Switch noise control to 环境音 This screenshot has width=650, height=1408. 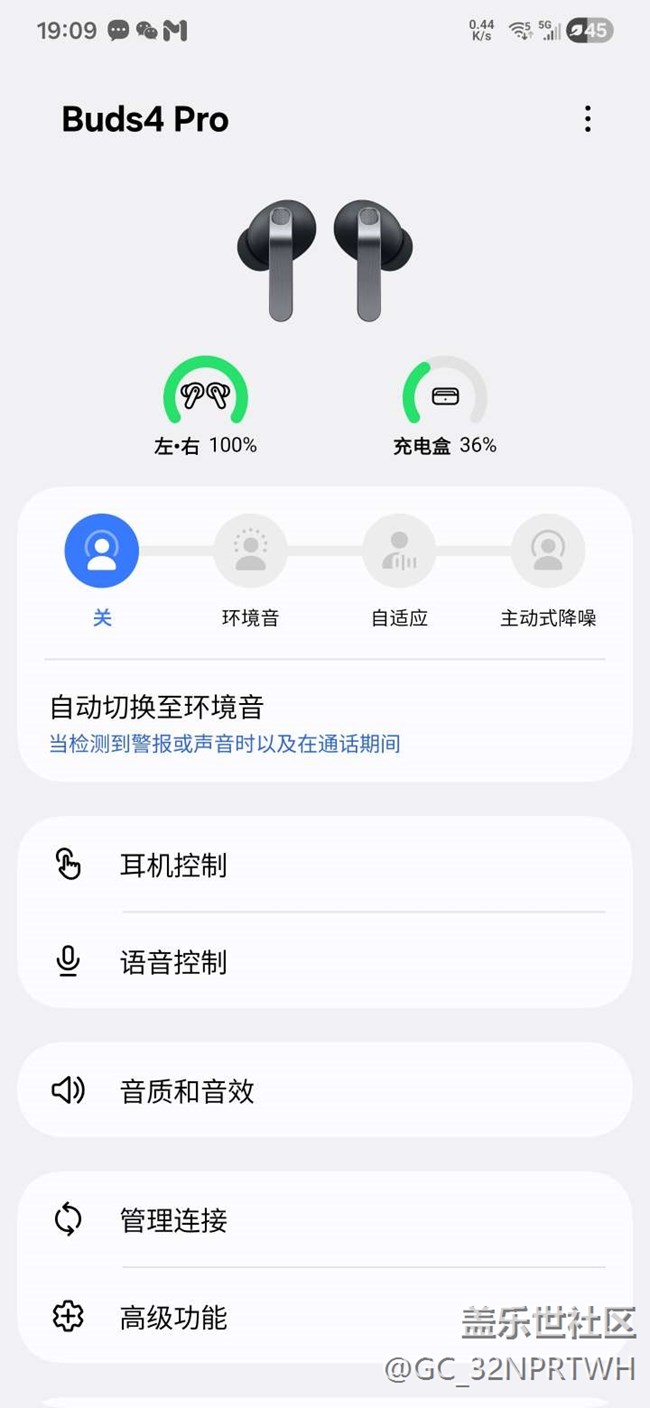click(x=250, y=551)
